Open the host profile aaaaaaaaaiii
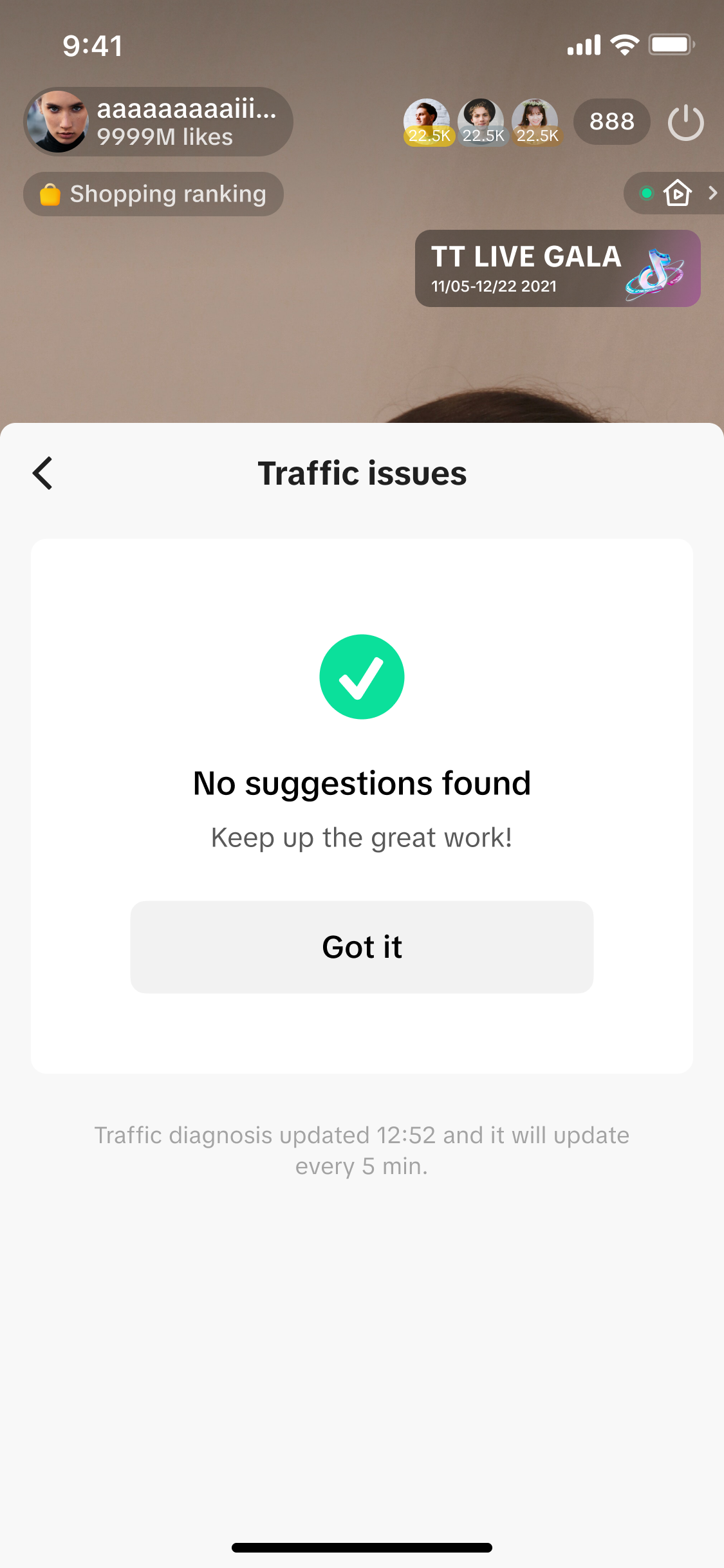The width and height of the screenshot is (724, 1568). click(158, 122)
